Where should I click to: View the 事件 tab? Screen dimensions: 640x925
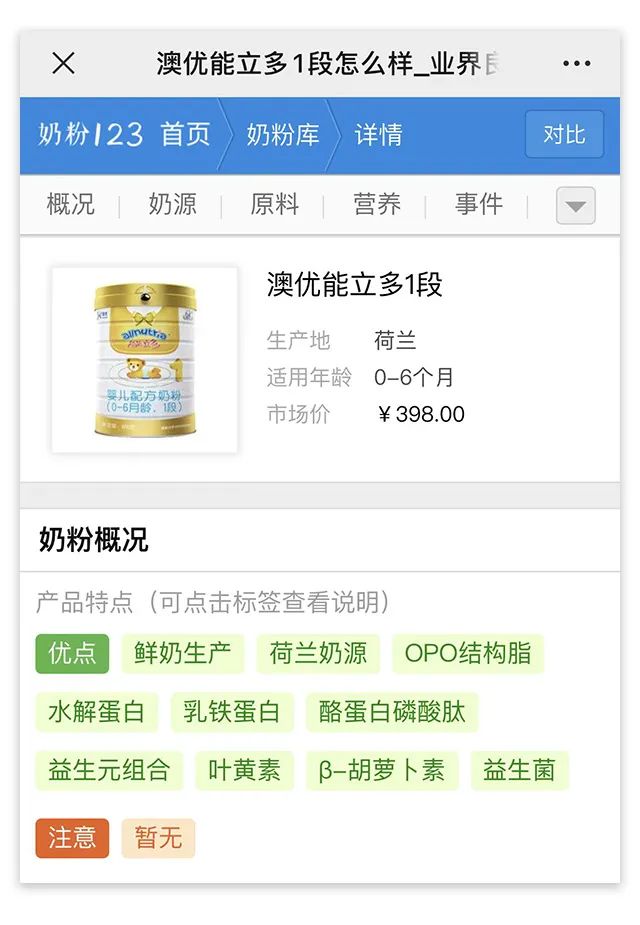(x=478, y=205)
